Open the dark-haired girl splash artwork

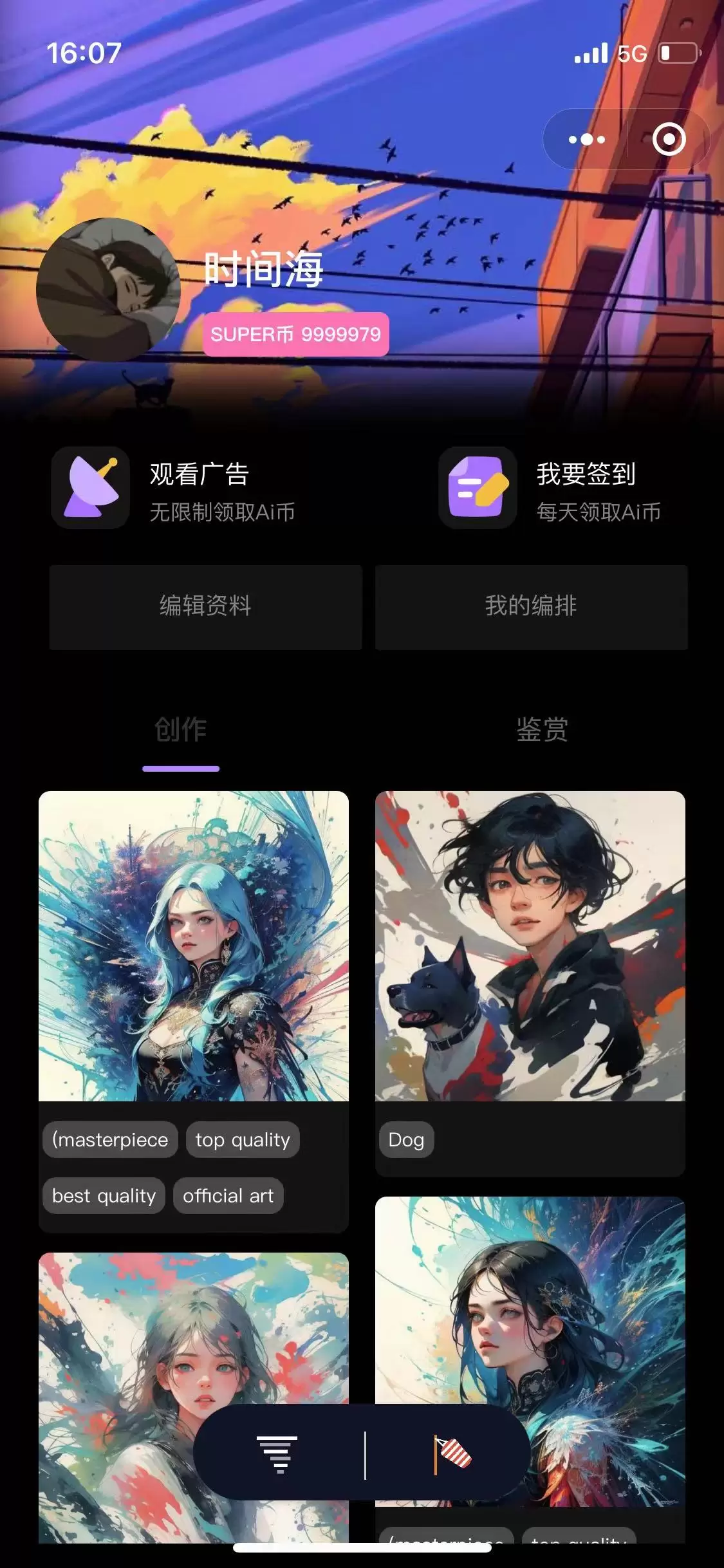530,1352
